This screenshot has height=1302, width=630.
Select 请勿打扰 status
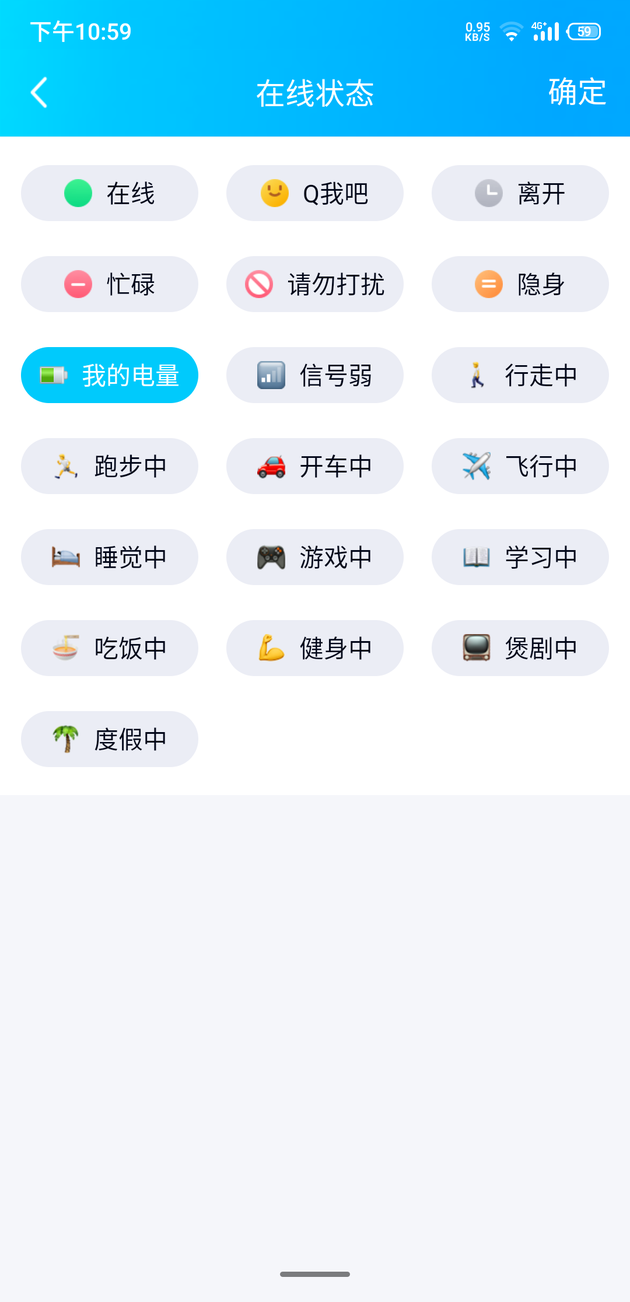[315, 284]
